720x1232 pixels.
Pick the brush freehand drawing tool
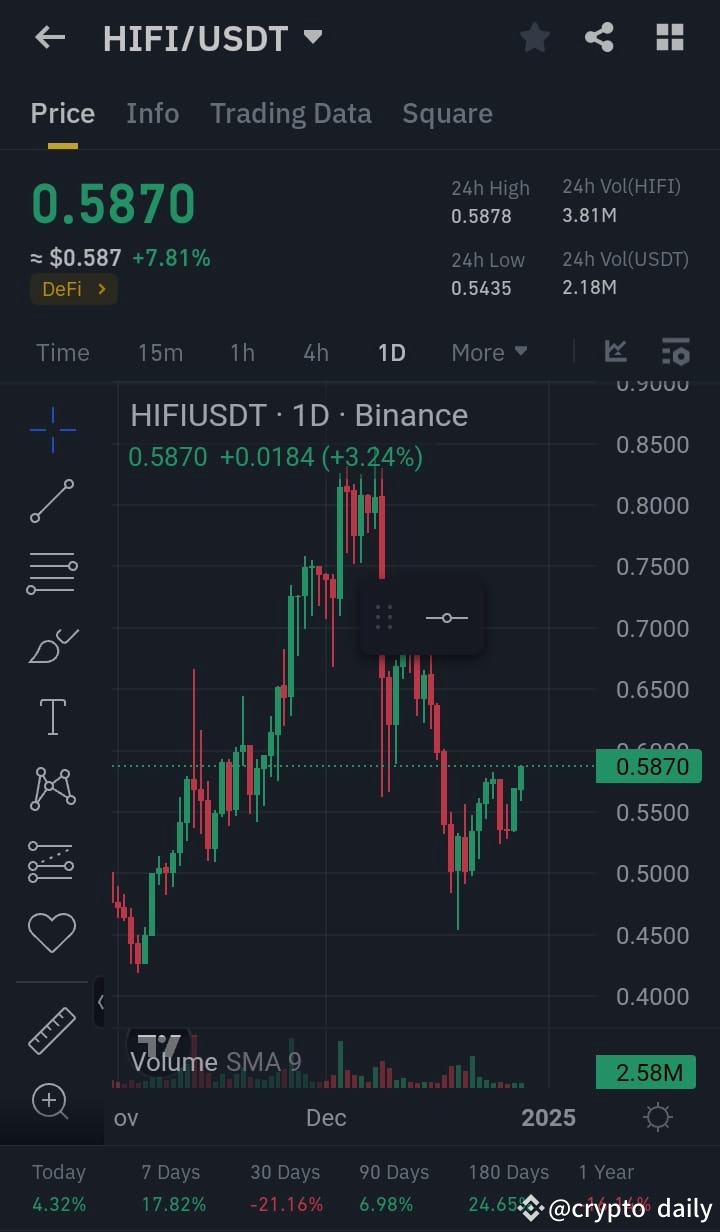(51, 644)
